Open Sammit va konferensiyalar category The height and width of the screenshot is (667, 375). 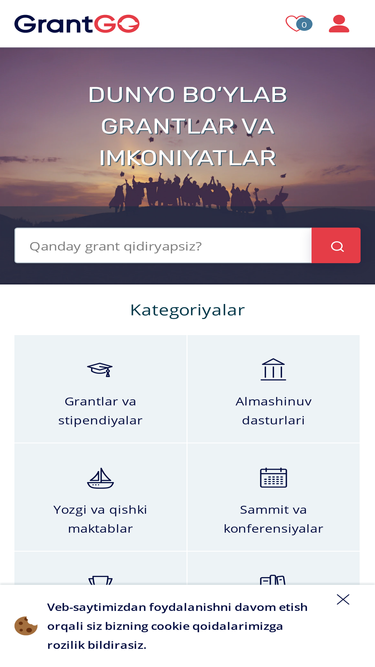[273, 497]
